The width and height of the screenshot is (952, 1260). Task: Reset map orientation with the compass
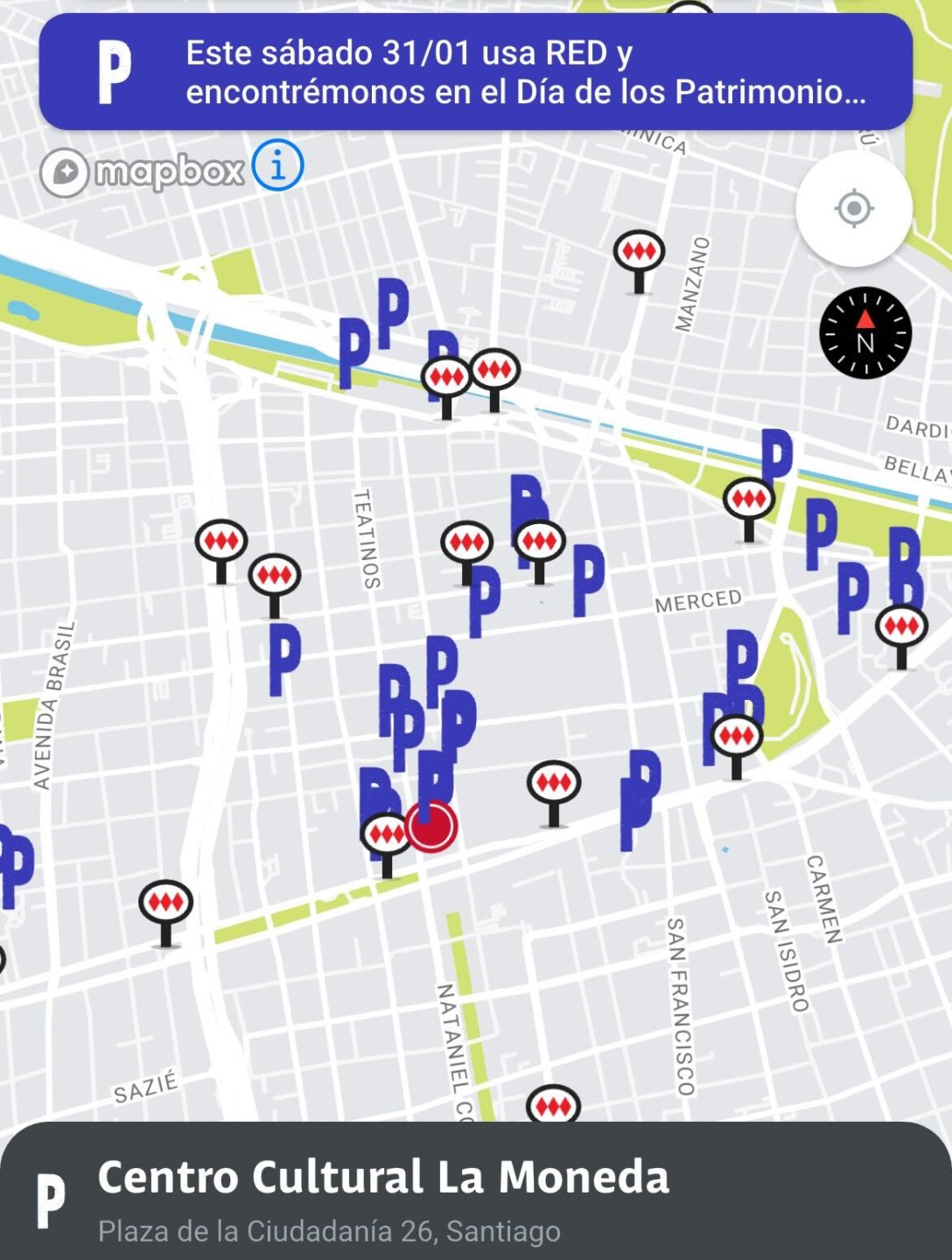864,333
